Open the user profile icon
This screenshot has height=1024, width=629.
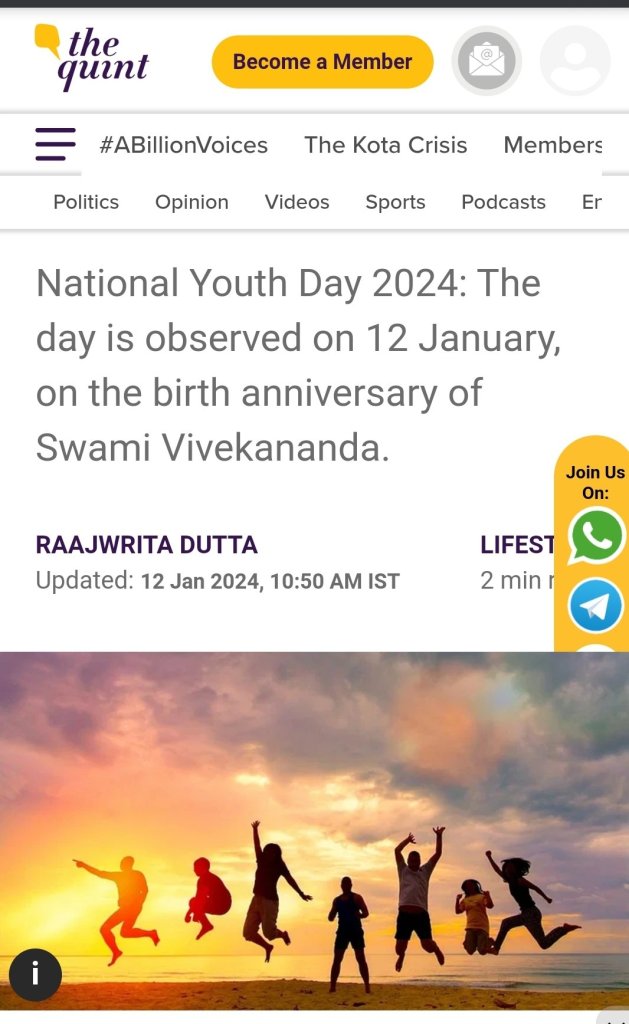click(x=575, y=61)
